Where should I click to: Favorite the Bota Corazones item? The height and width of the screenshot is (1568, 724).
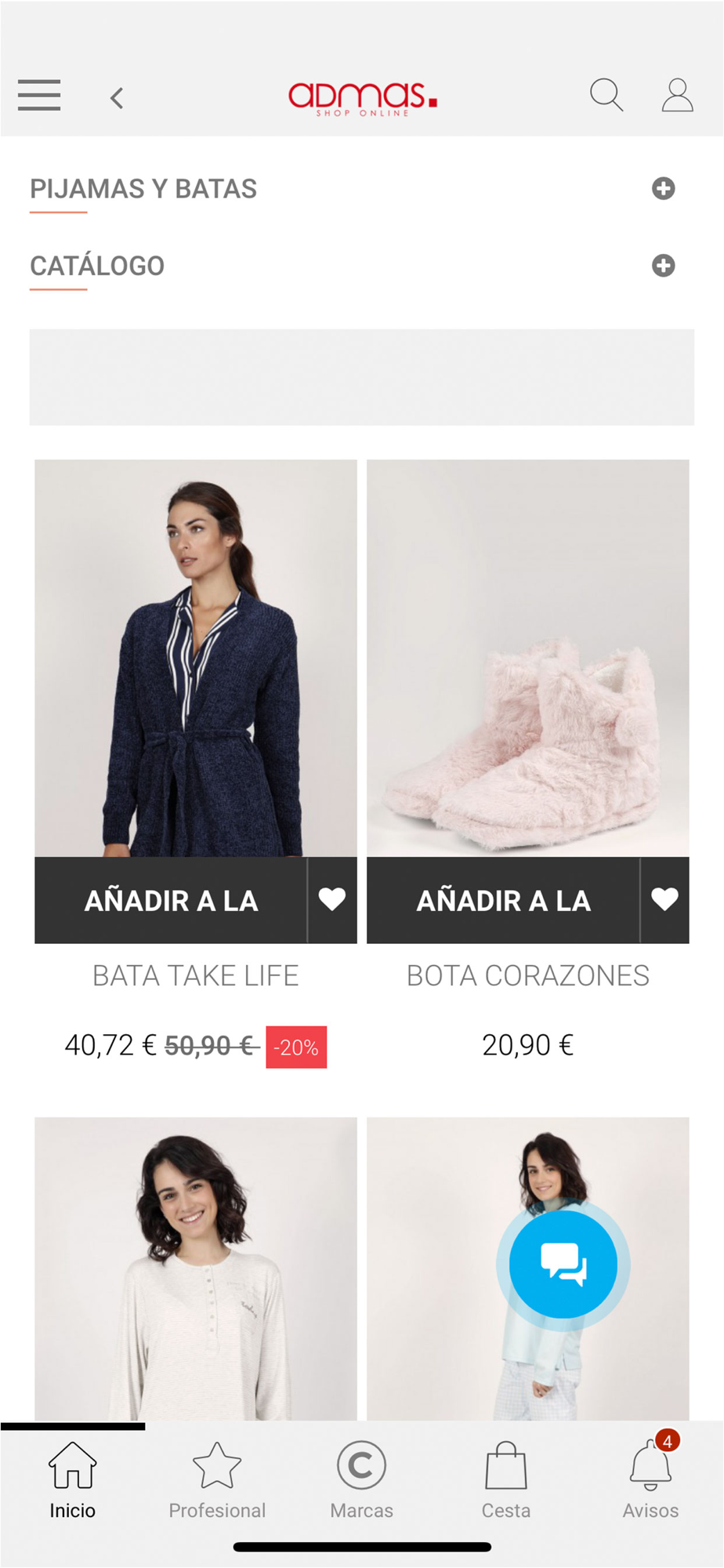(x=664, y=899)
